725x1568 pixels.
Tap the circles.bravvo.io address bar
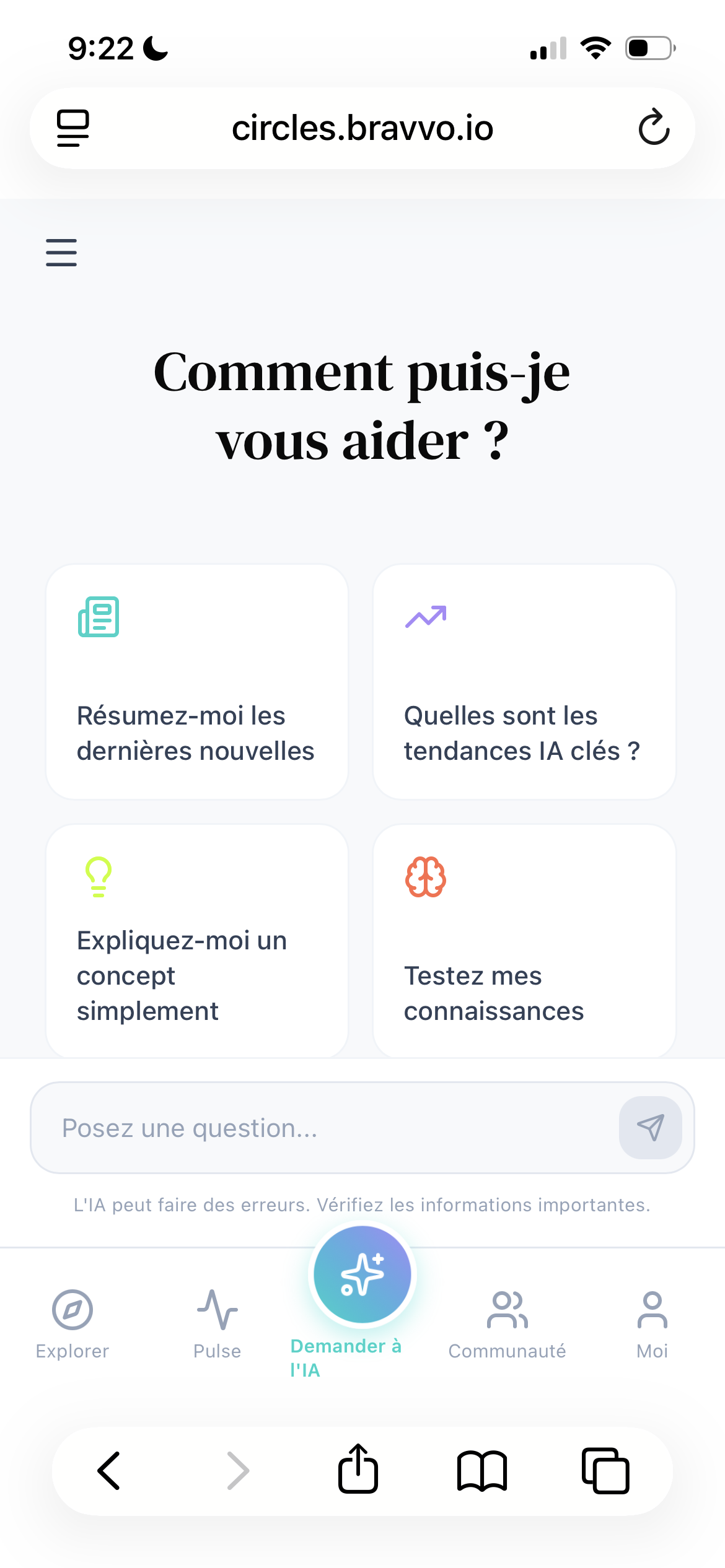[362, 128]
